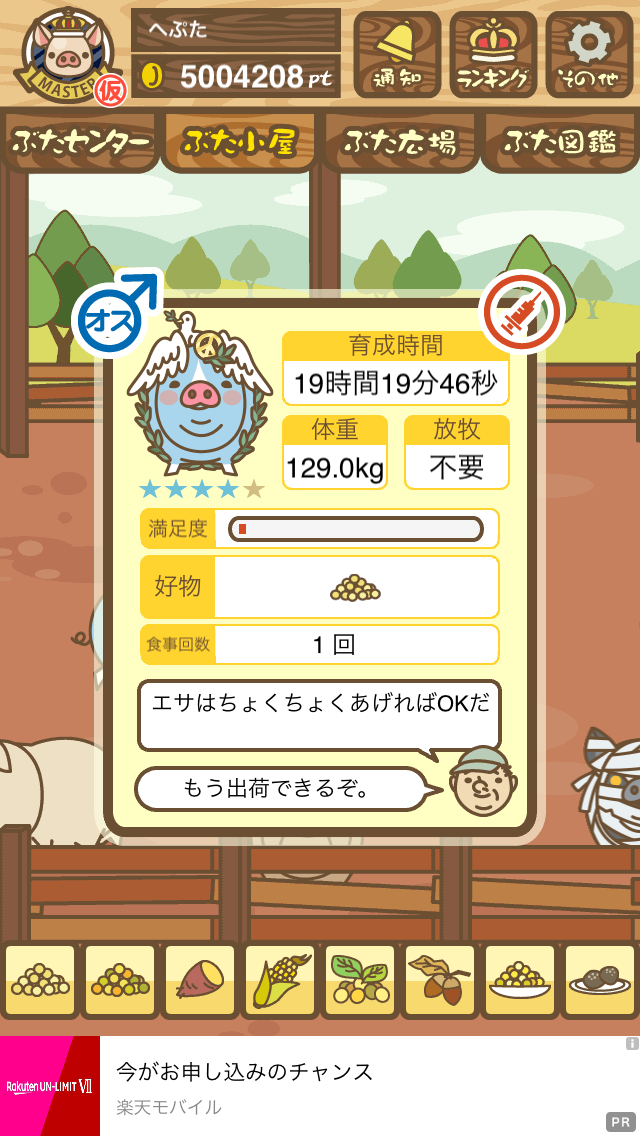
Task: Select the leafy mixed beans feed
Action: pyautogui.click(x=360, y=981)
